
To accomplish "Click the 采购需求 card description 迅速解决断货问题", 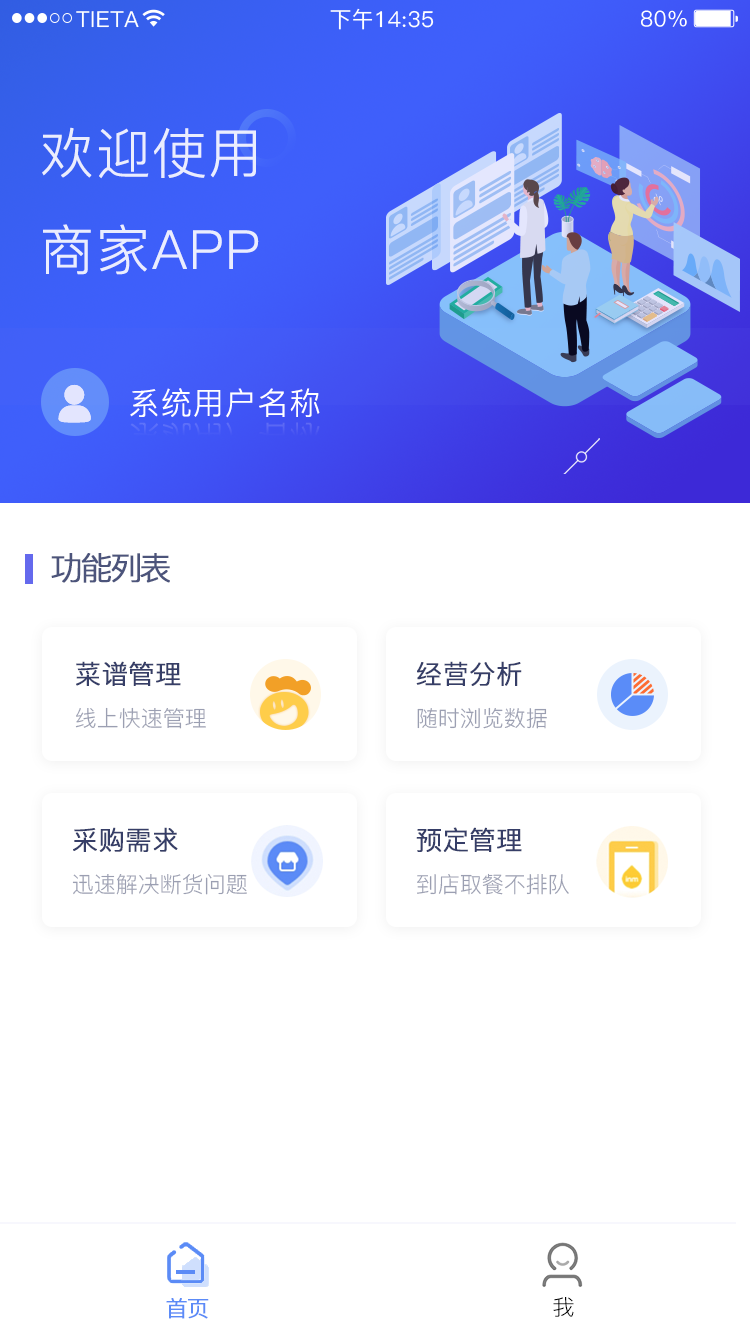I will pyautogui.click(x=160, y=884).
